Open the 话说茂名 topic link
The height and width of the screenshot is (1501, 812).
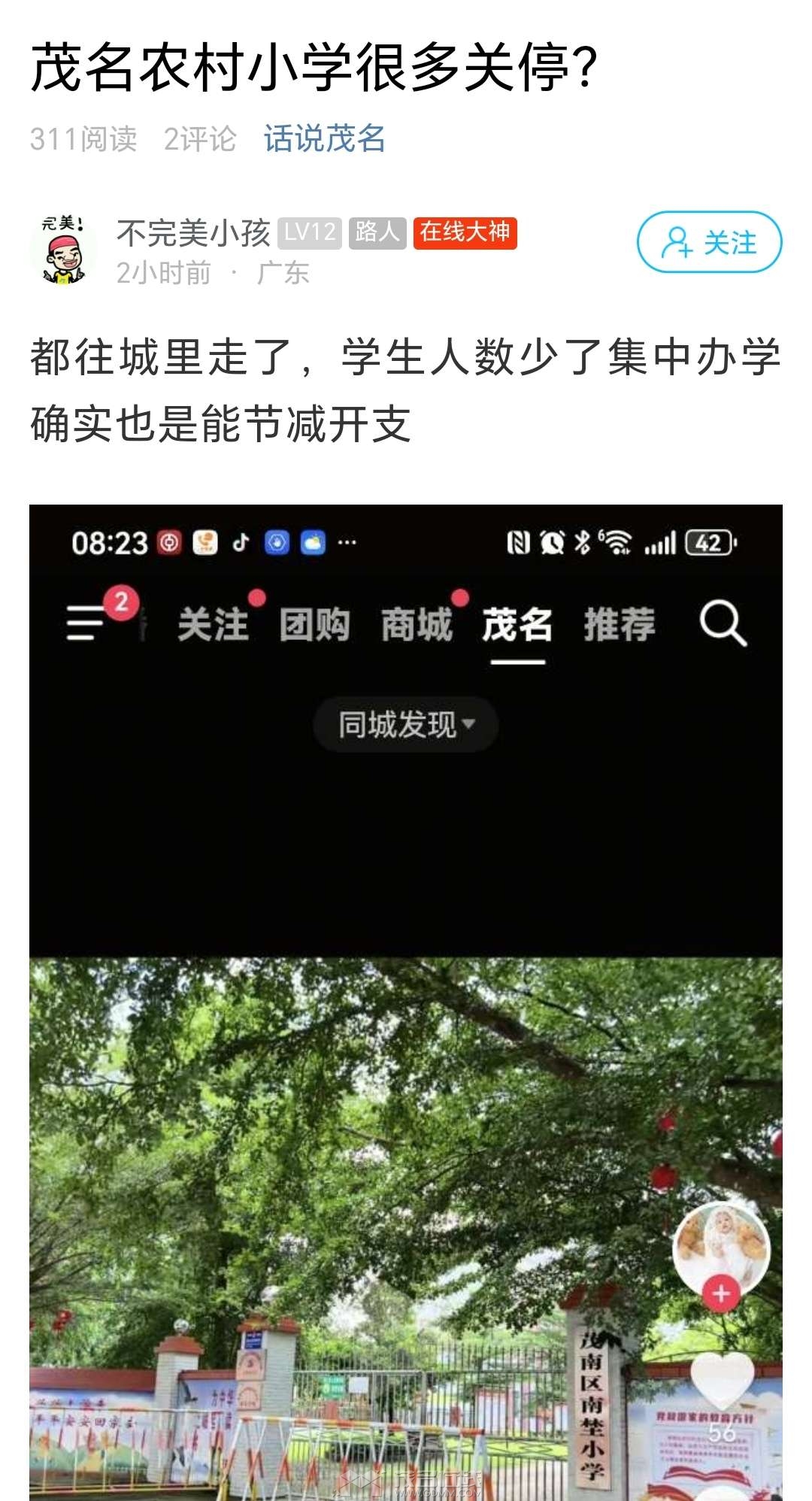point(324,139)
